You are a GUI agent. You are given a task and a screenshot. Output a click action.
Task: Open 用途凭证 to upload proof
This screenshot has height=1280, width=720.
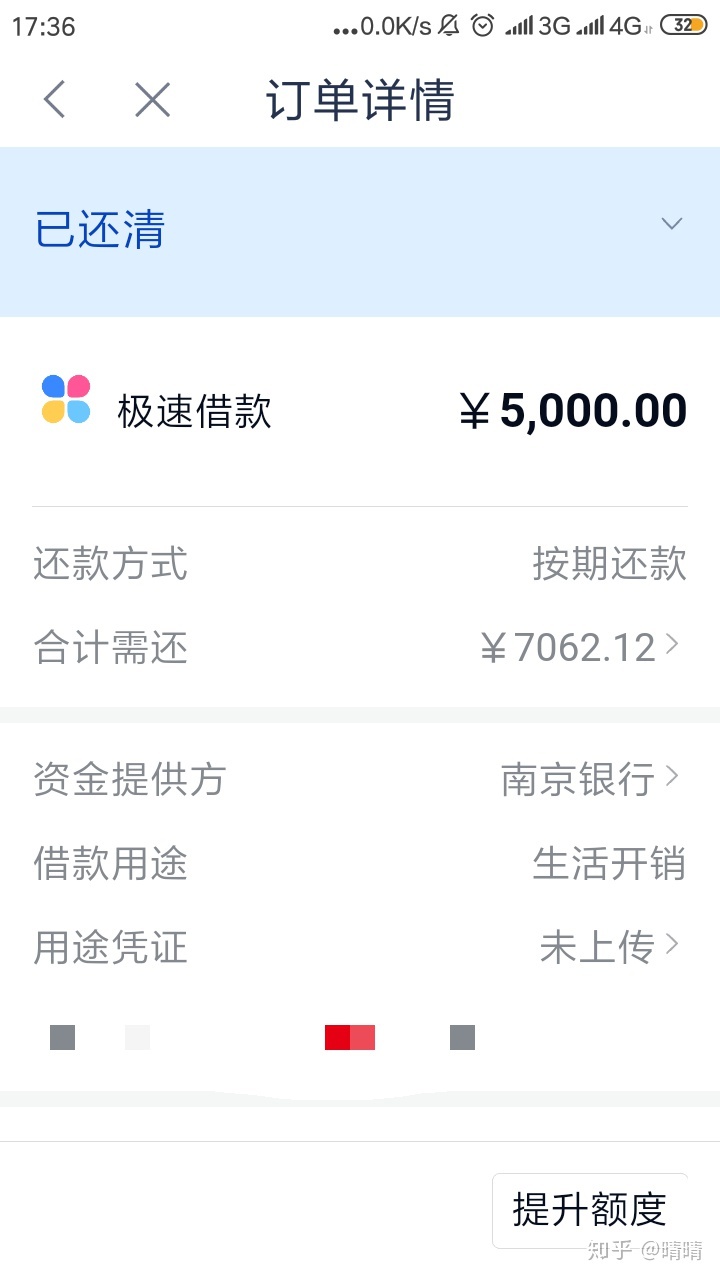pos(360,947)
